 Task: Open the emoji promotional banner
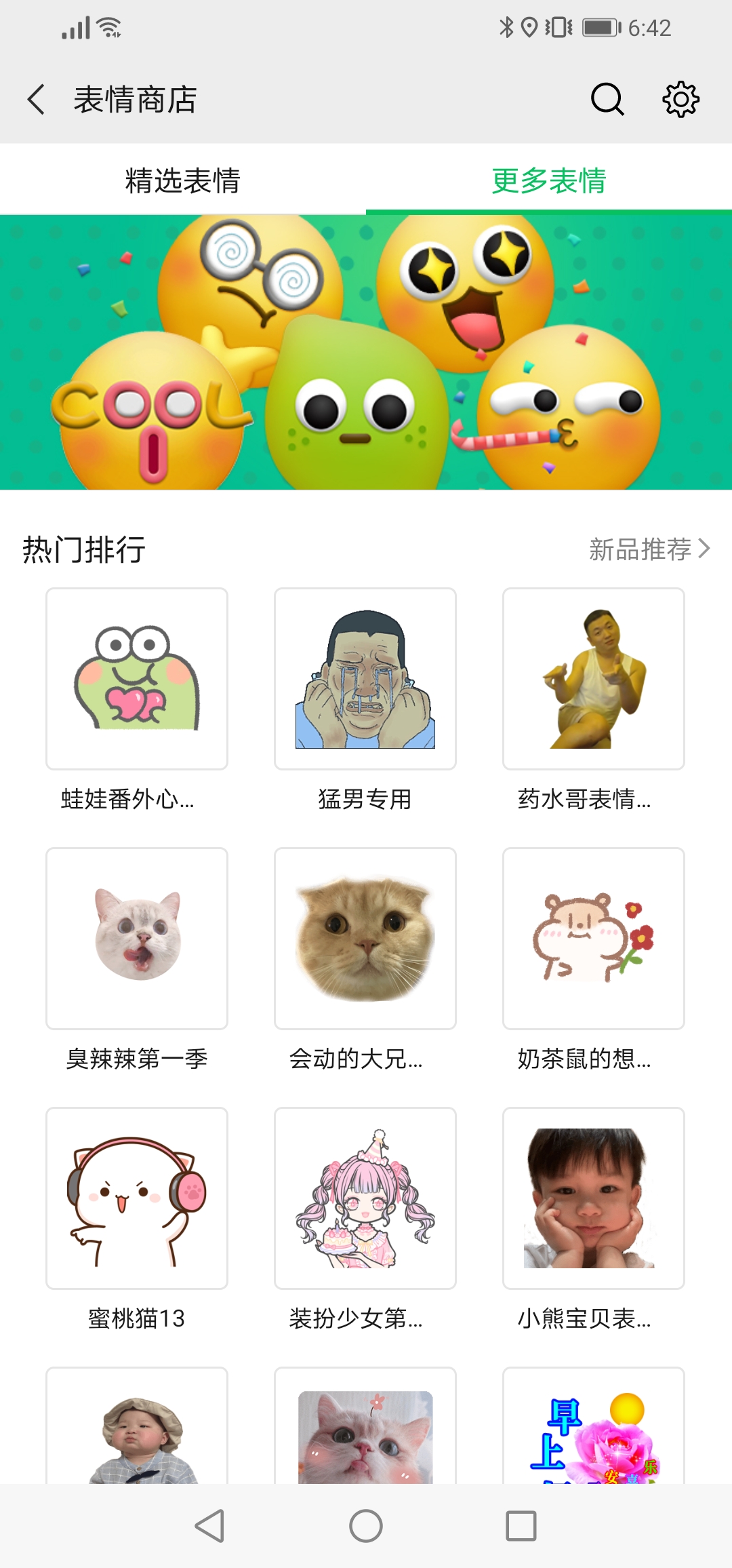pyautogui.click(x=366, y=352)
